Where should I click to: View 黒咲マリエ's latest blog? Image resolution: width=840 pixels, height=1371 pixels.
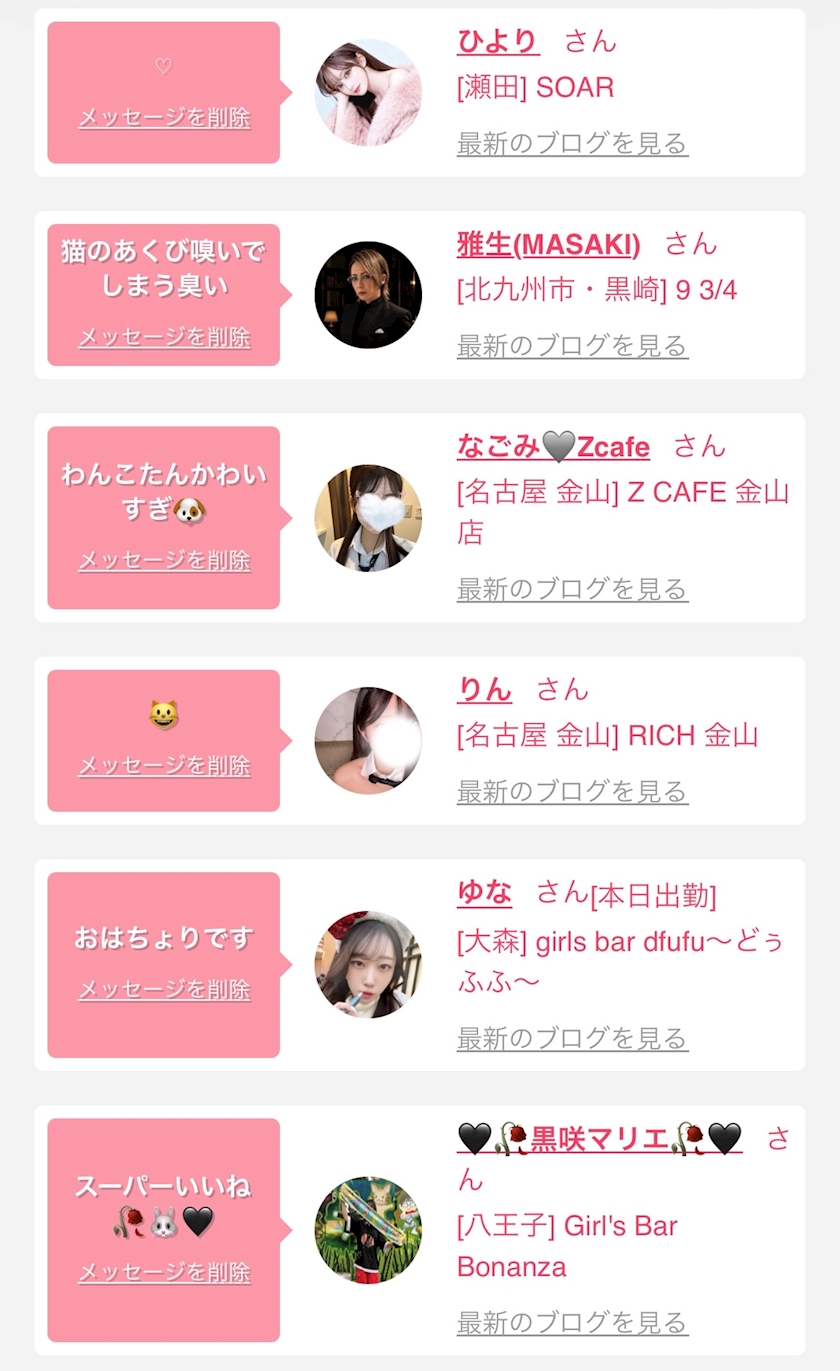coord(572,1323)
